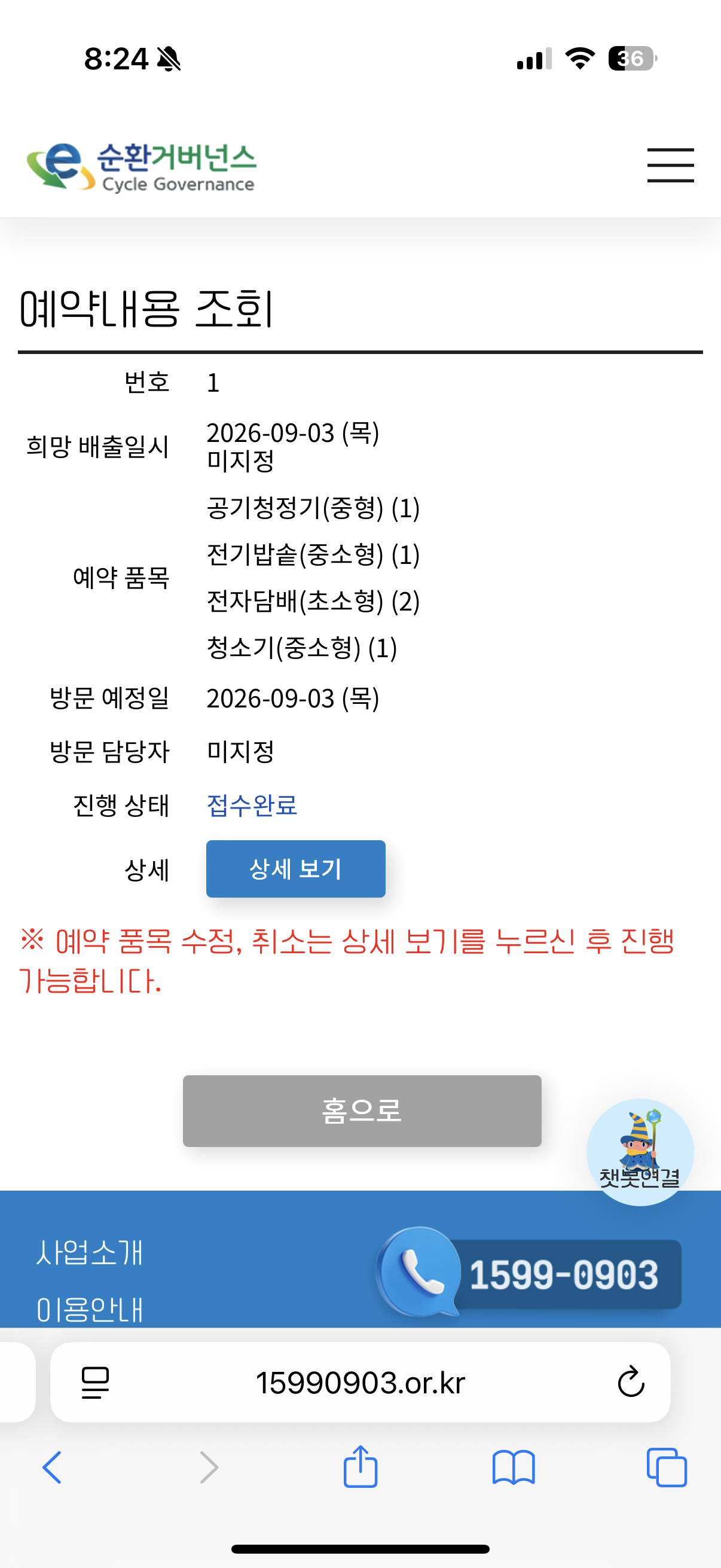The image size is (721, 1568).
Task: Go back in Safari
Action: [x=53, y=1467]
